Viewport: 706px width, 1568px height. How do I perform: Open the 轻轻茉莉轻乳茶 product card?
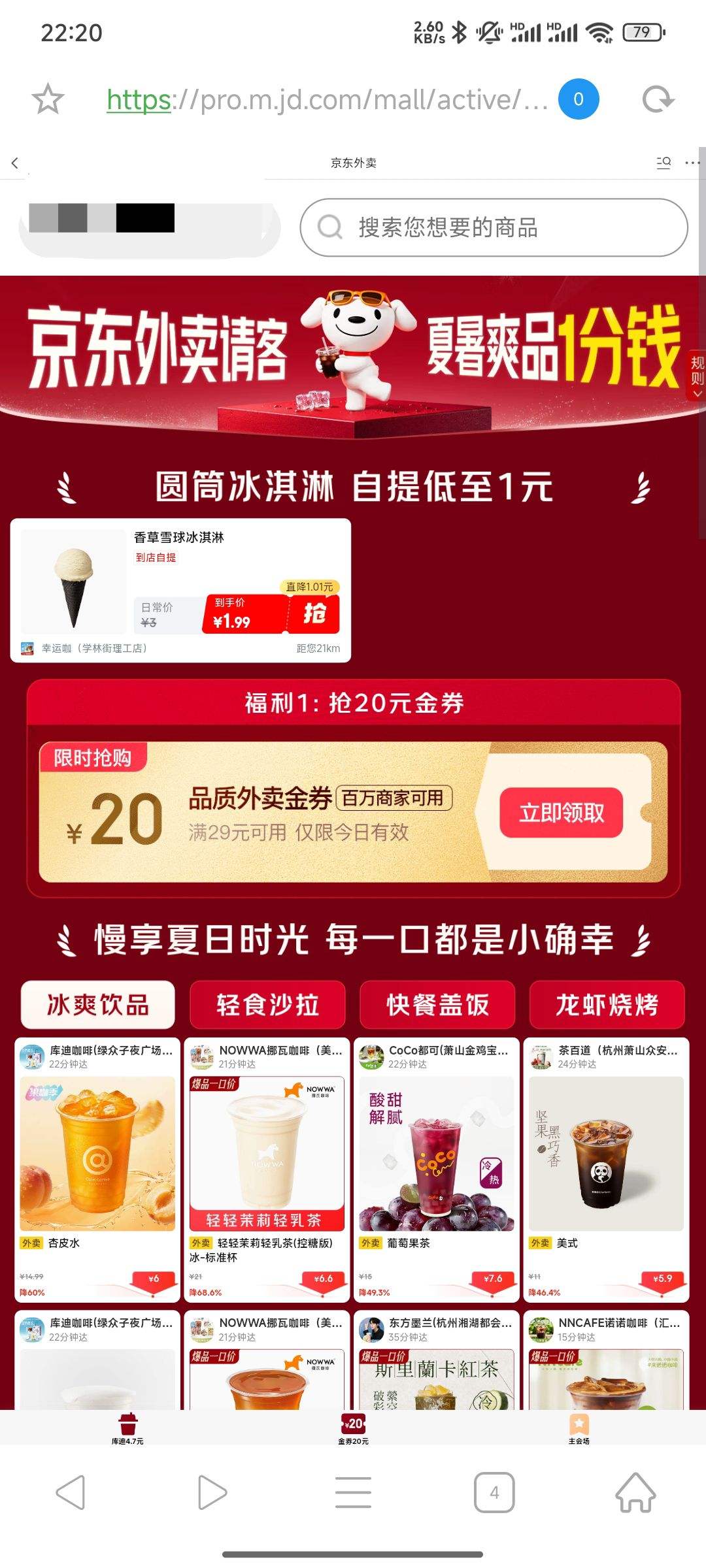click(x=267, y=1169)
